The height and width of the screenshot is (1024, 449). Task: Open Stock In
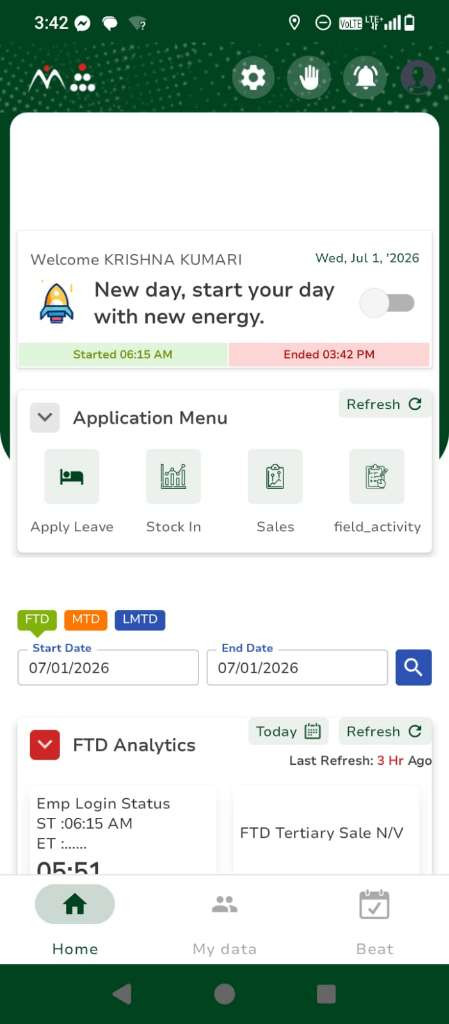174,491
